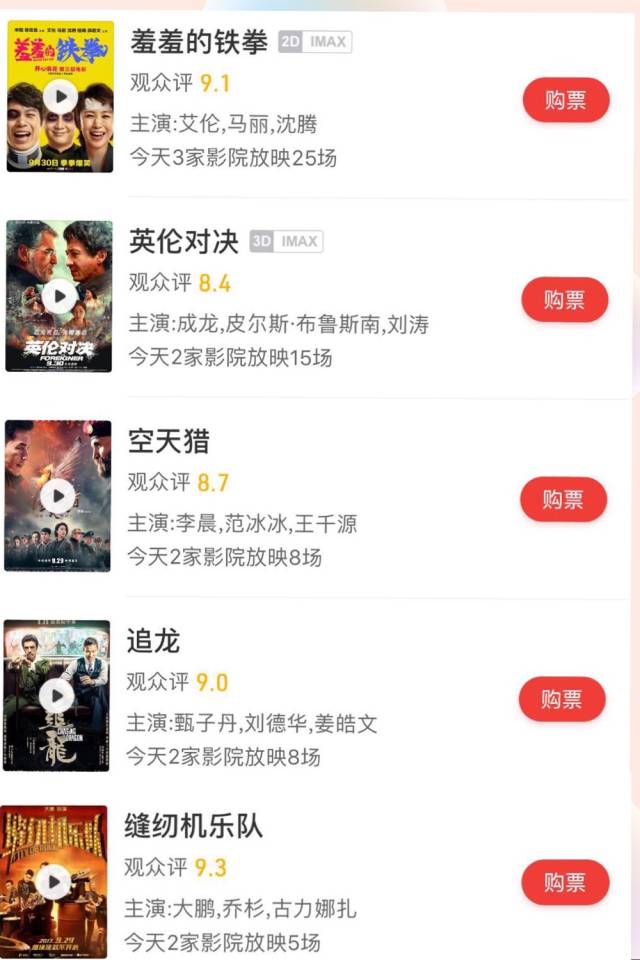The image size is (640, 960).
Task: Watch the 追龙 trailer from its poster
Action: point(57,696)
